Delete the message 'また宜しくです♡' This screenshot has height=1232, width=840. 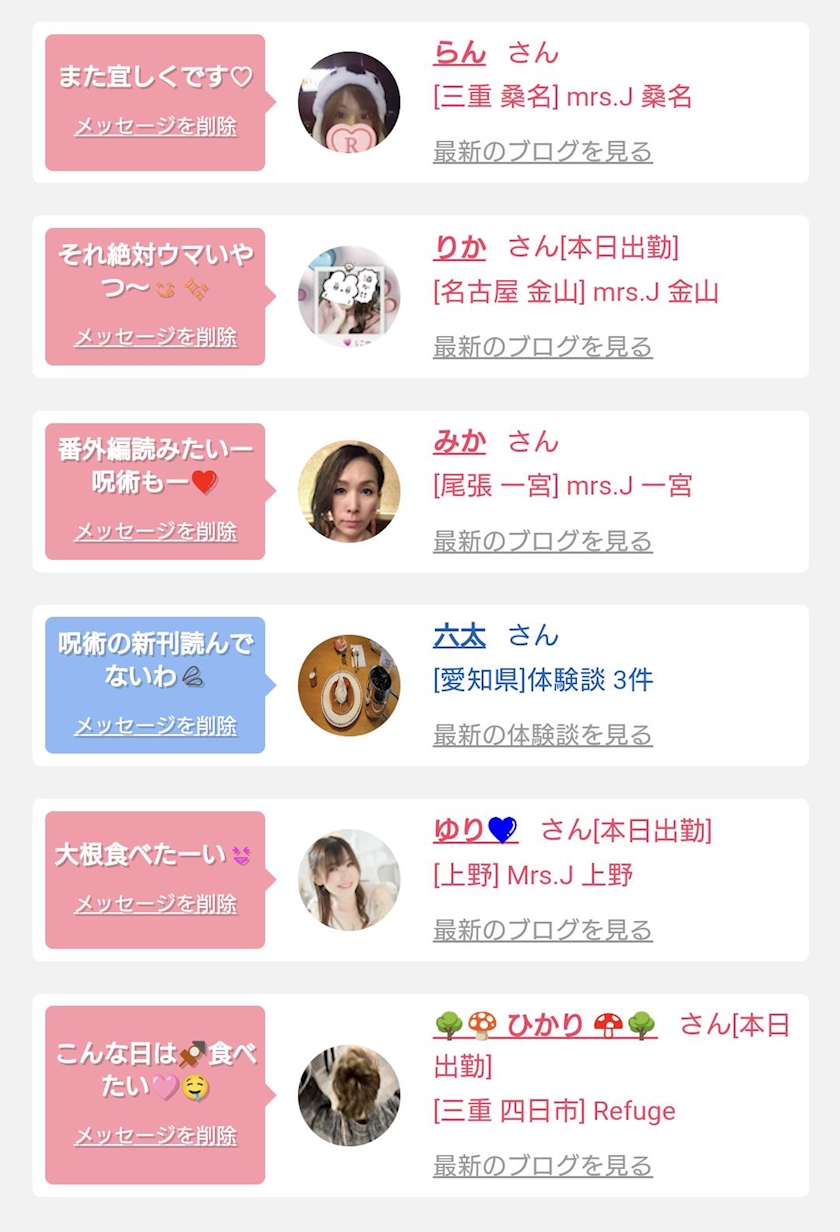[x=155, y=127]
